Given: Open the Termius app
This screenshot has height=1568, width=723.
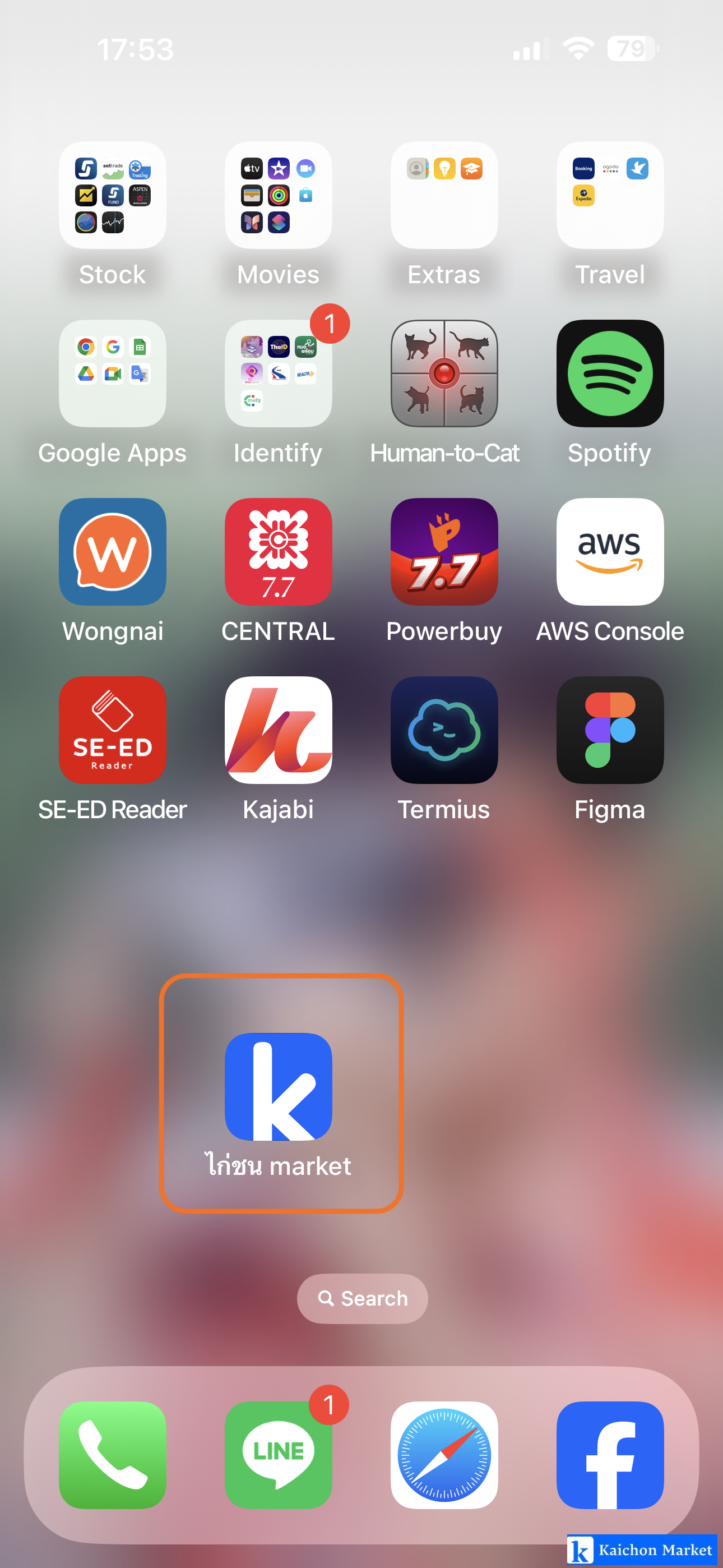Looking at the screenshot, I should (444, 730).
